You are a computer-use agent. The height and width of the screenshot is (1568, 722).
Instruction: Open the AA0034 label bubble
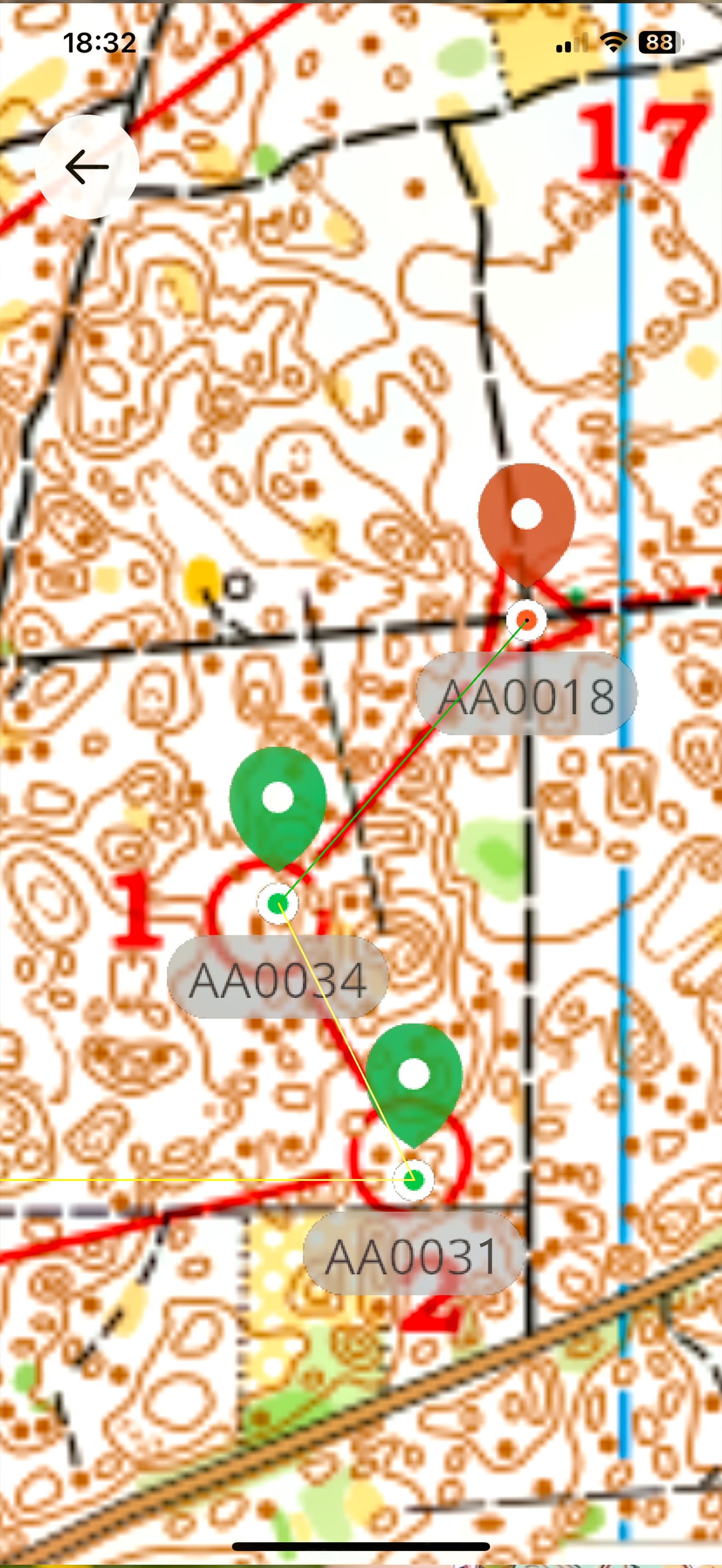(278, 978)
